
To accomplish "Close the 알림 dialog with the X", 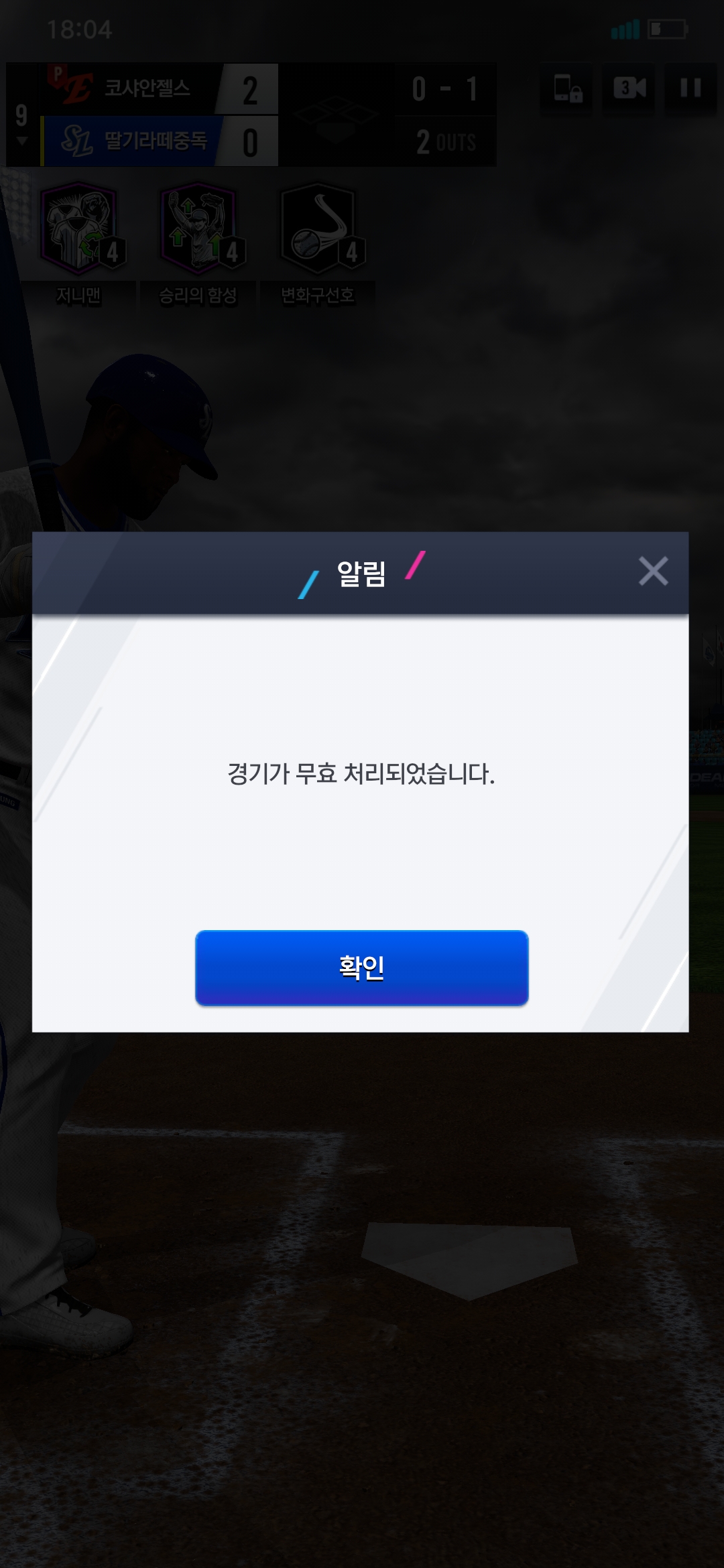I will pos(653,572).
